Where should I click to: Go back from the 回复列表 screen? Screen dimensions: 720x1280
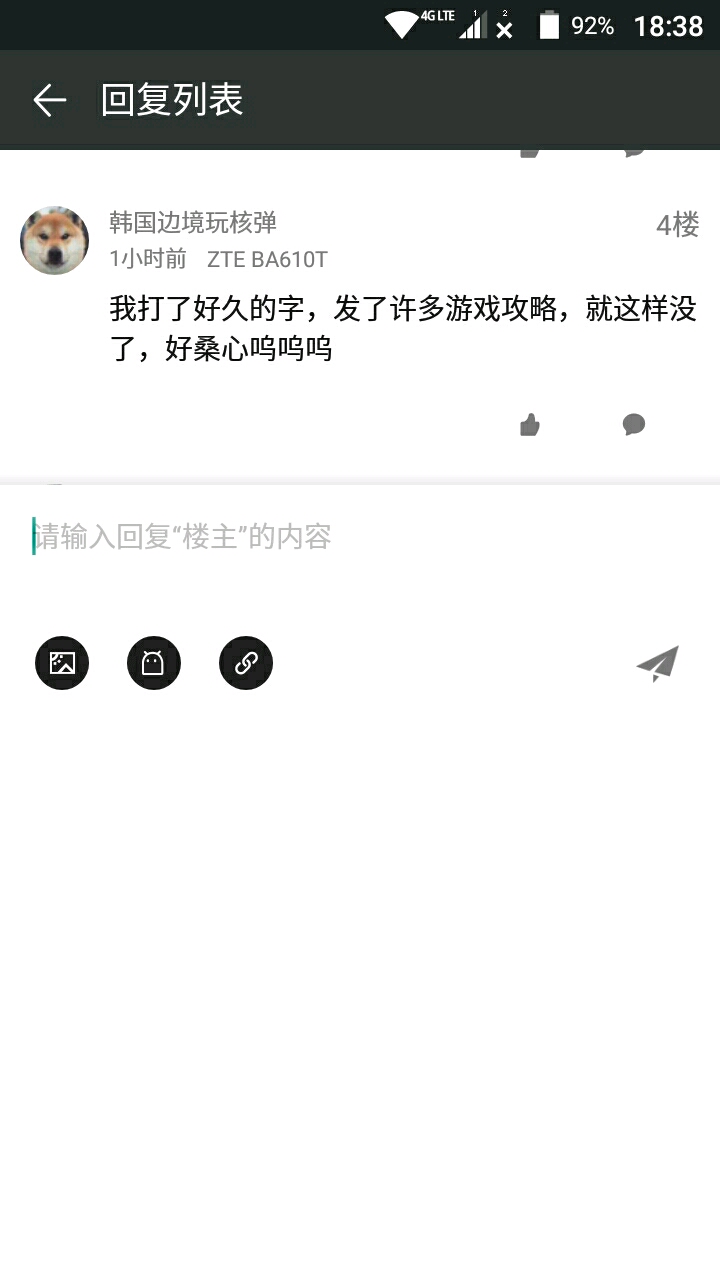click(49, 100)
